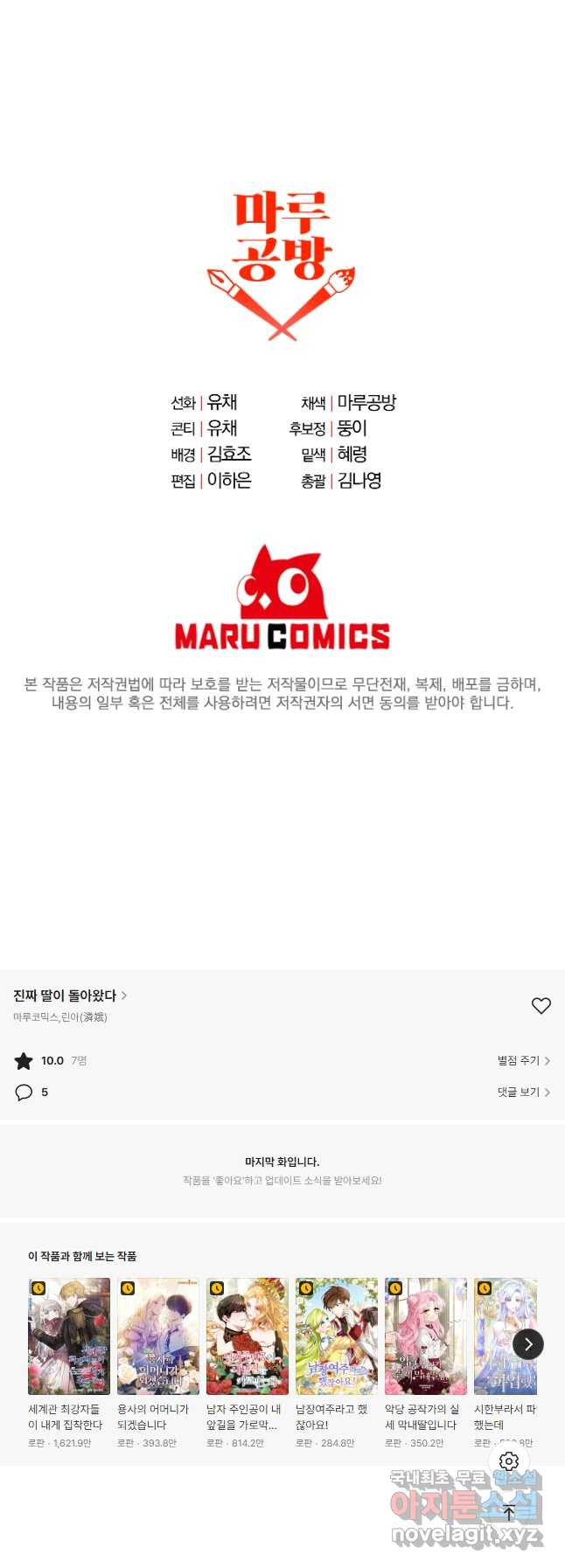
Task: Open the 시한부라서 파혼했는데 card
Action: (x=503, y=1336)
